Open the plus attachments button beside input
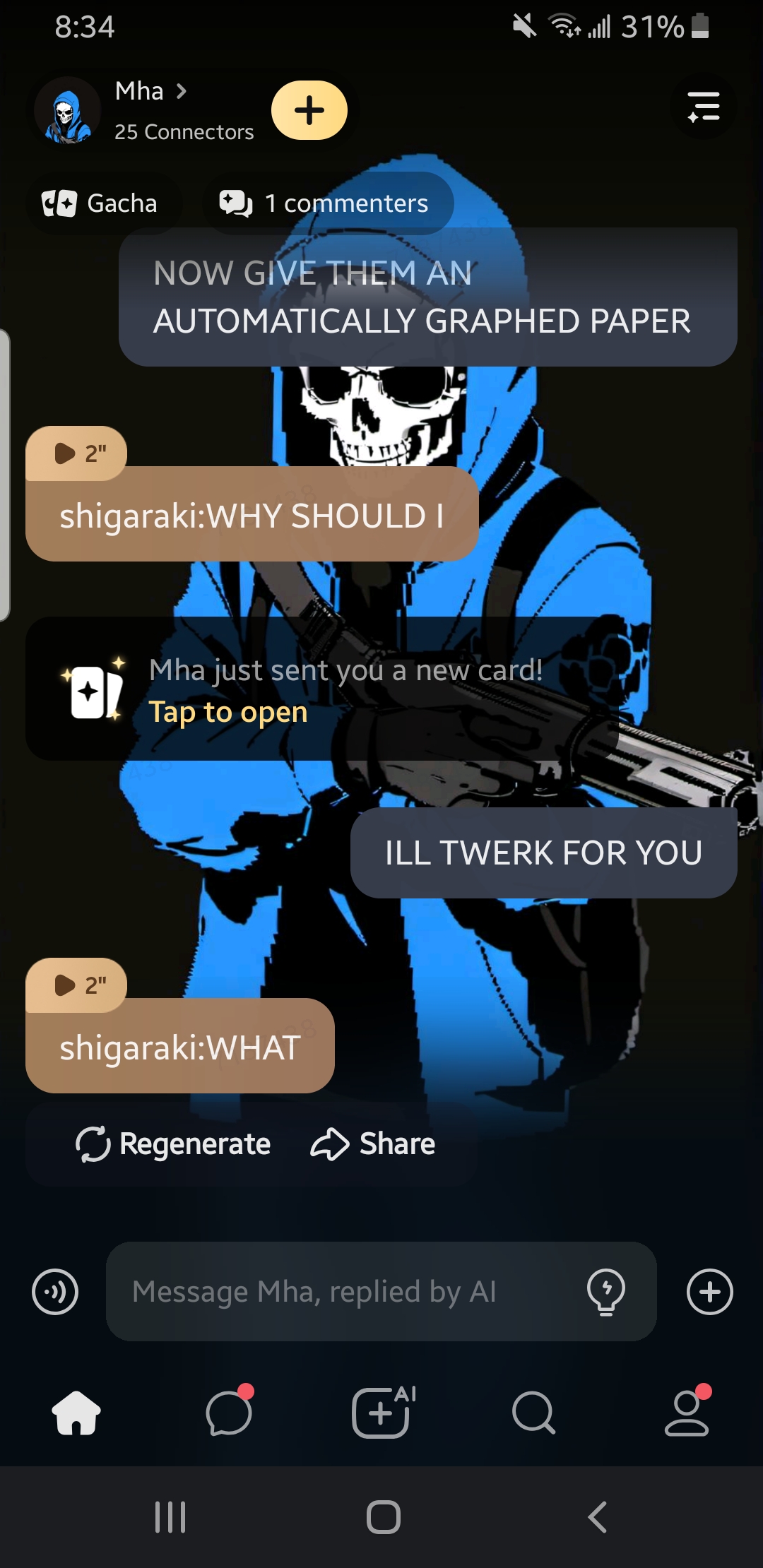Image resolution: width=763 pixels, height=1568 pixels. (x=709, y=1292)
